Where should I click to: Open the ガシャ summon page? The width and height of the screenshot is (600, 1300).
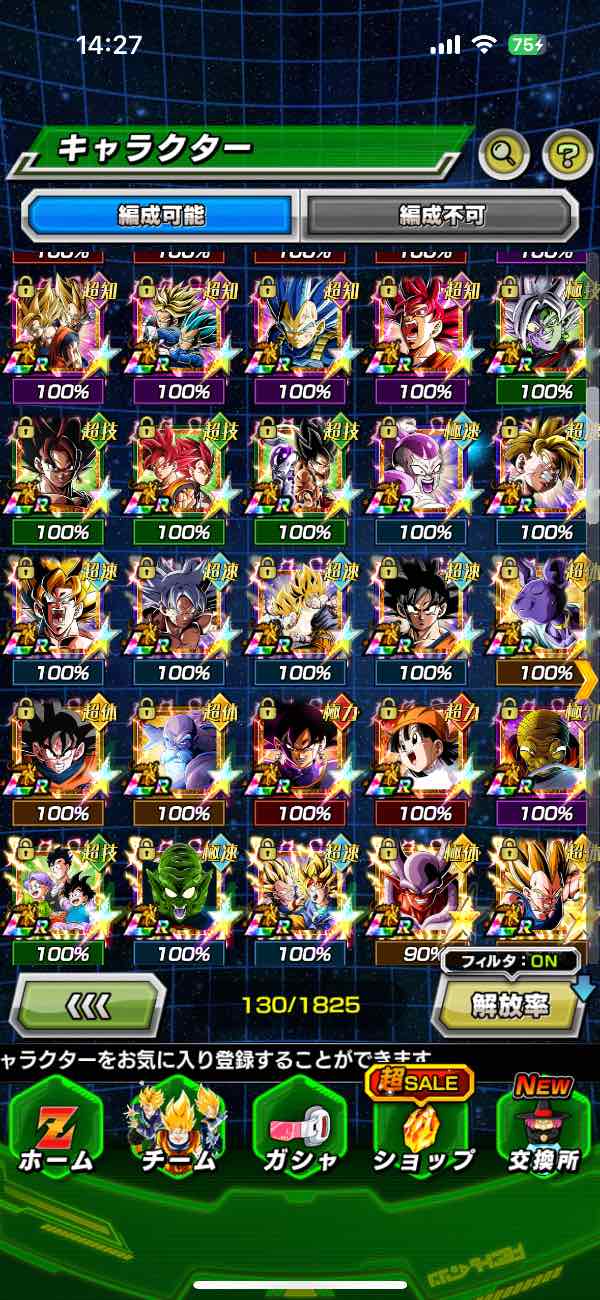tap(299, 1130)
